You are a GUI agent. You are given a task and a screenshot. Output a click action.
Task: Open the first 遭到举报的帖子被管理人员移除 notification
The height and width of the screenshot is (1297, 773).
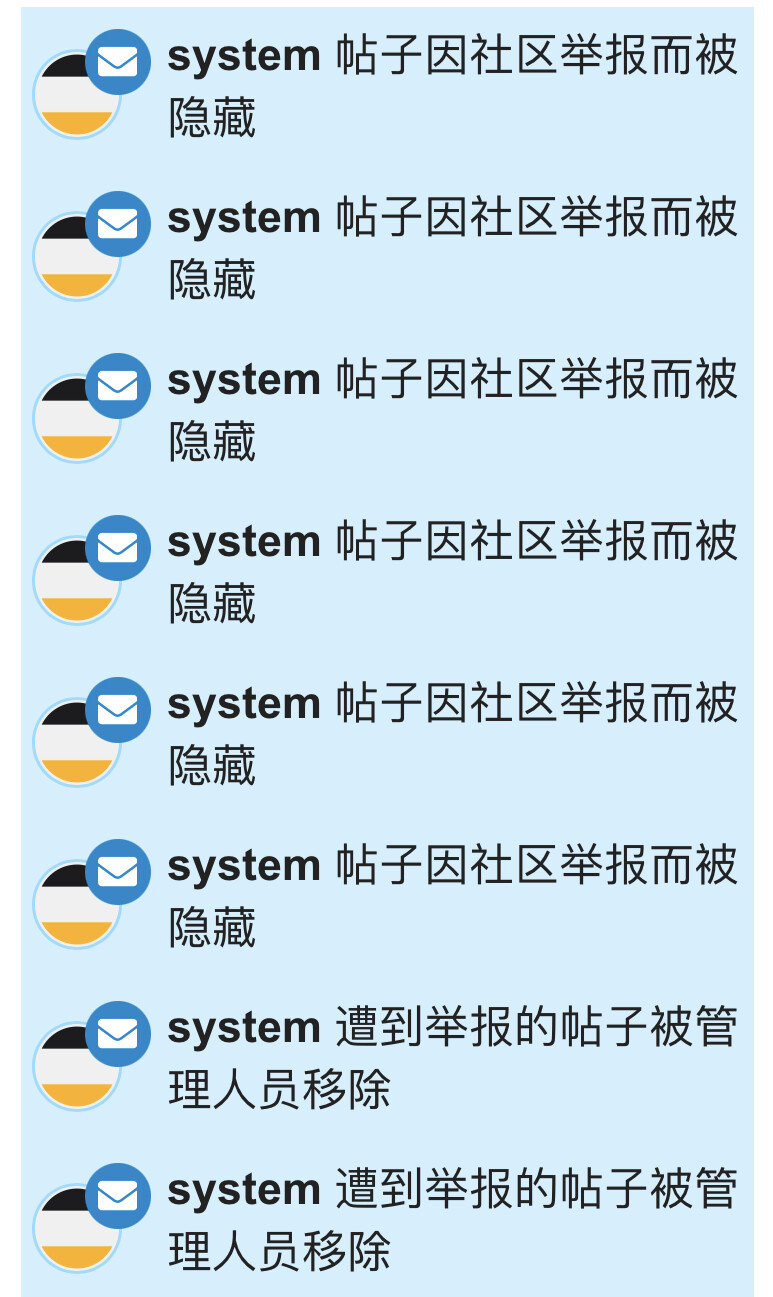(387, 1059)
